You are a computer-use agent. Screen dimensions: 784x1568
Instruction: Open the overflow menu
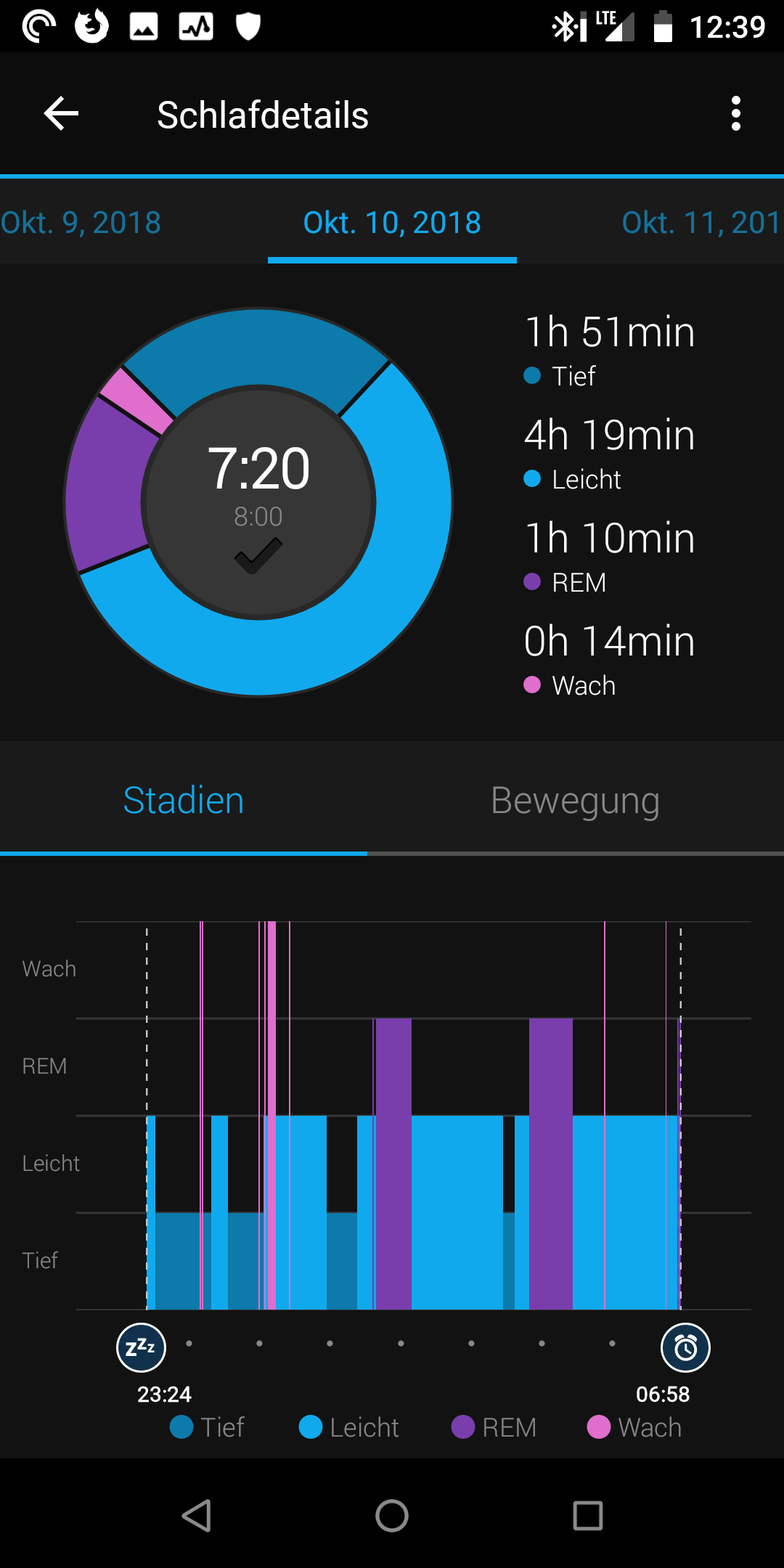pos(735,114)
